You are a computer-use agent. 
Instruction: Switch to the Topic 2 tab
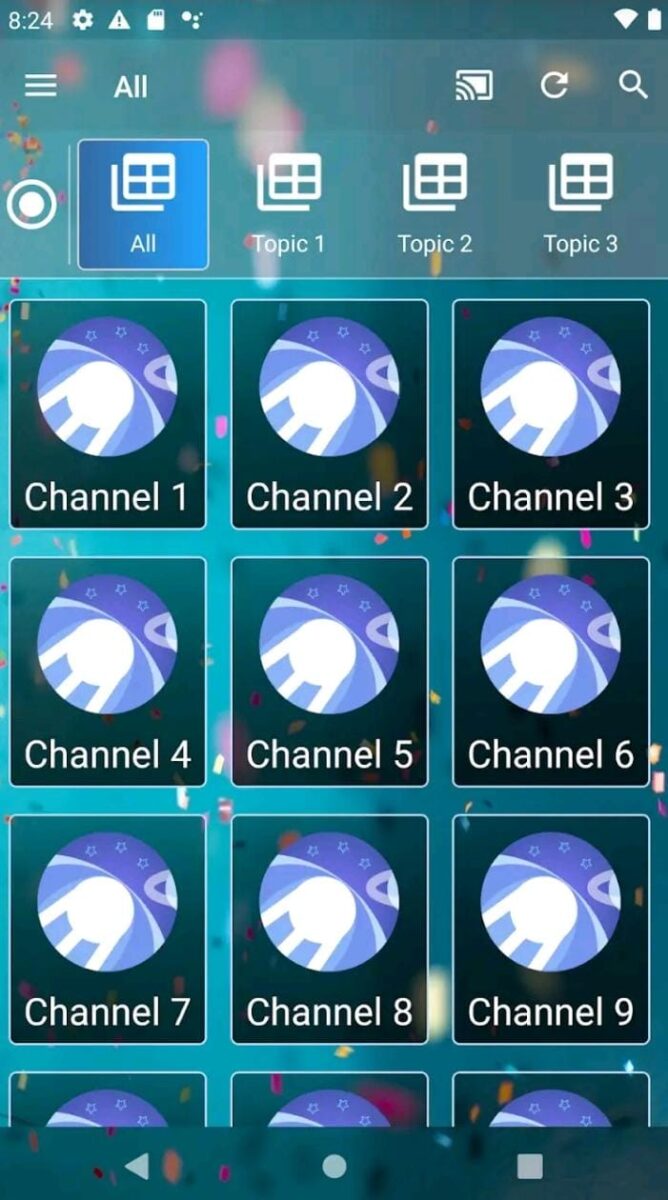click(x=434, y=204)
